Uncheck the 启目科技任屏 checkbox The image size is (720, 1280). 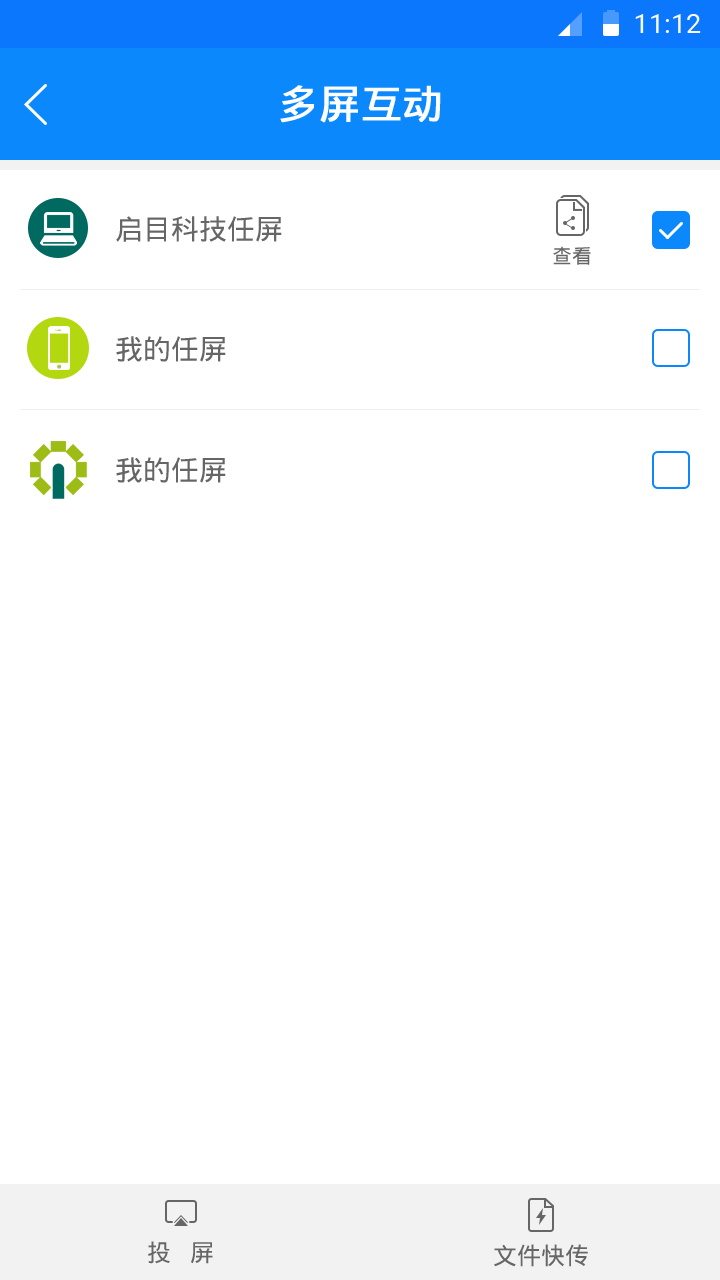(671, 230)
